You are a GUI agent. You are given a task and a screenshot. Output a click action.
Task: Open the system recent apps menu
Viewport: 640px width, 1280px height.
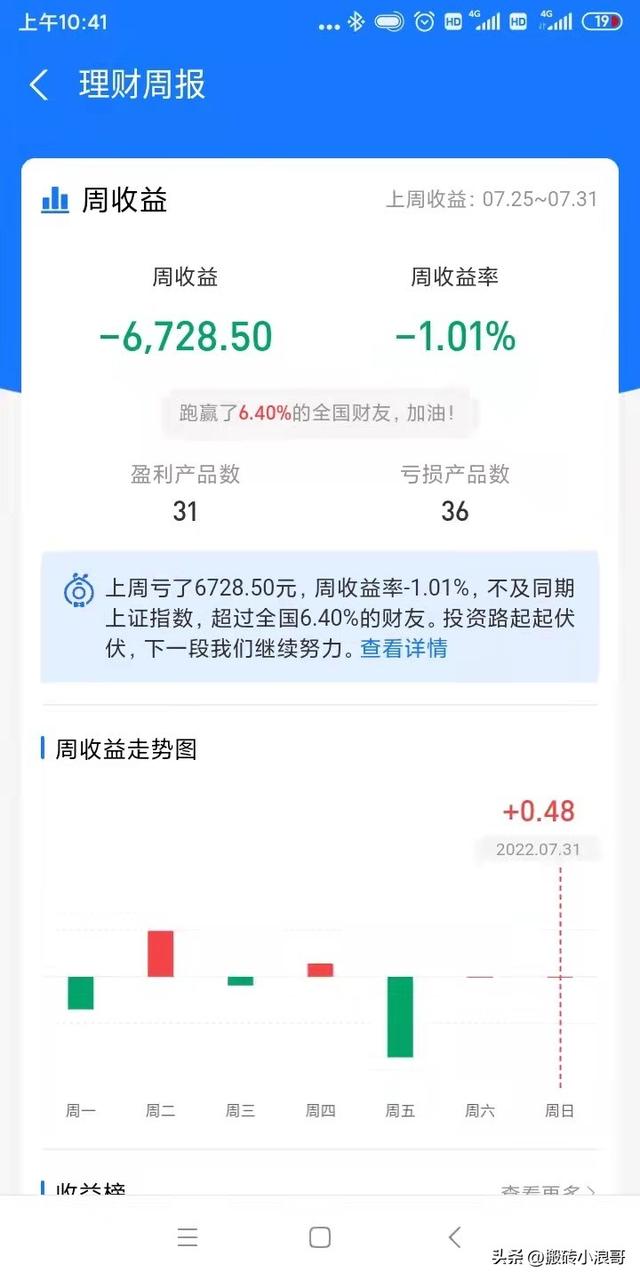click(x=187, y=1237)
